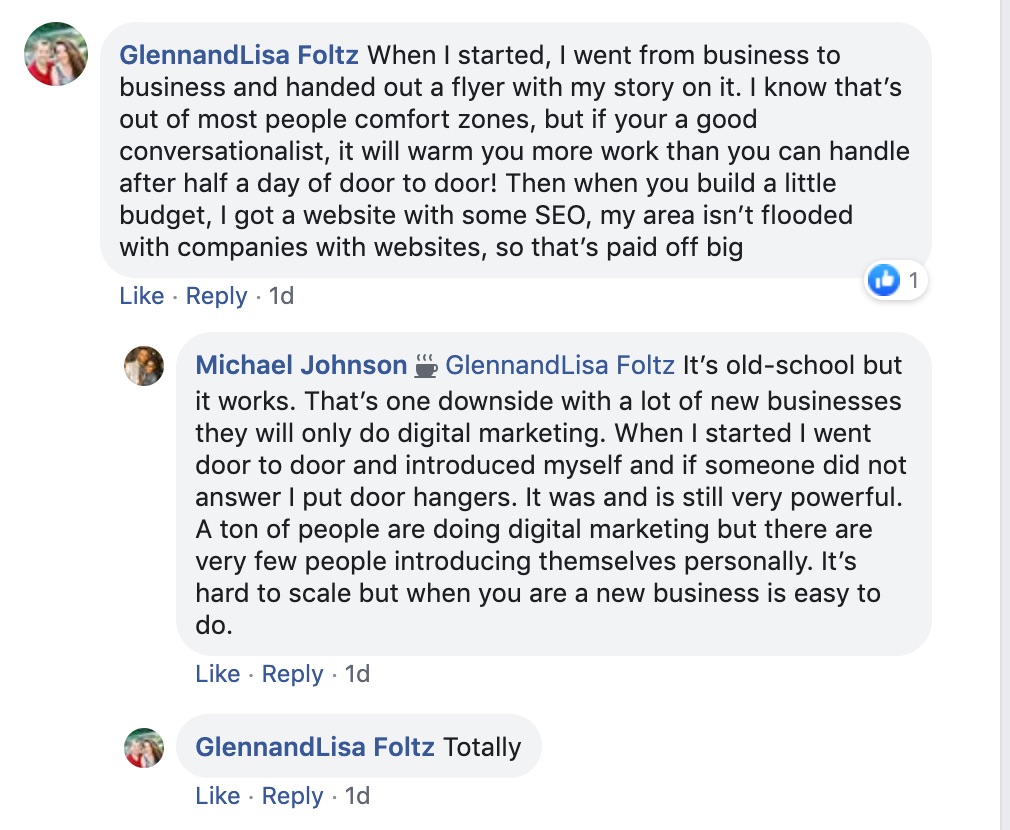Open GlennandLisa Foltz's name on the Totally comment
The height and width of the screenshot is (830, 1010).
pyautogui.click(x=315, y=747)
